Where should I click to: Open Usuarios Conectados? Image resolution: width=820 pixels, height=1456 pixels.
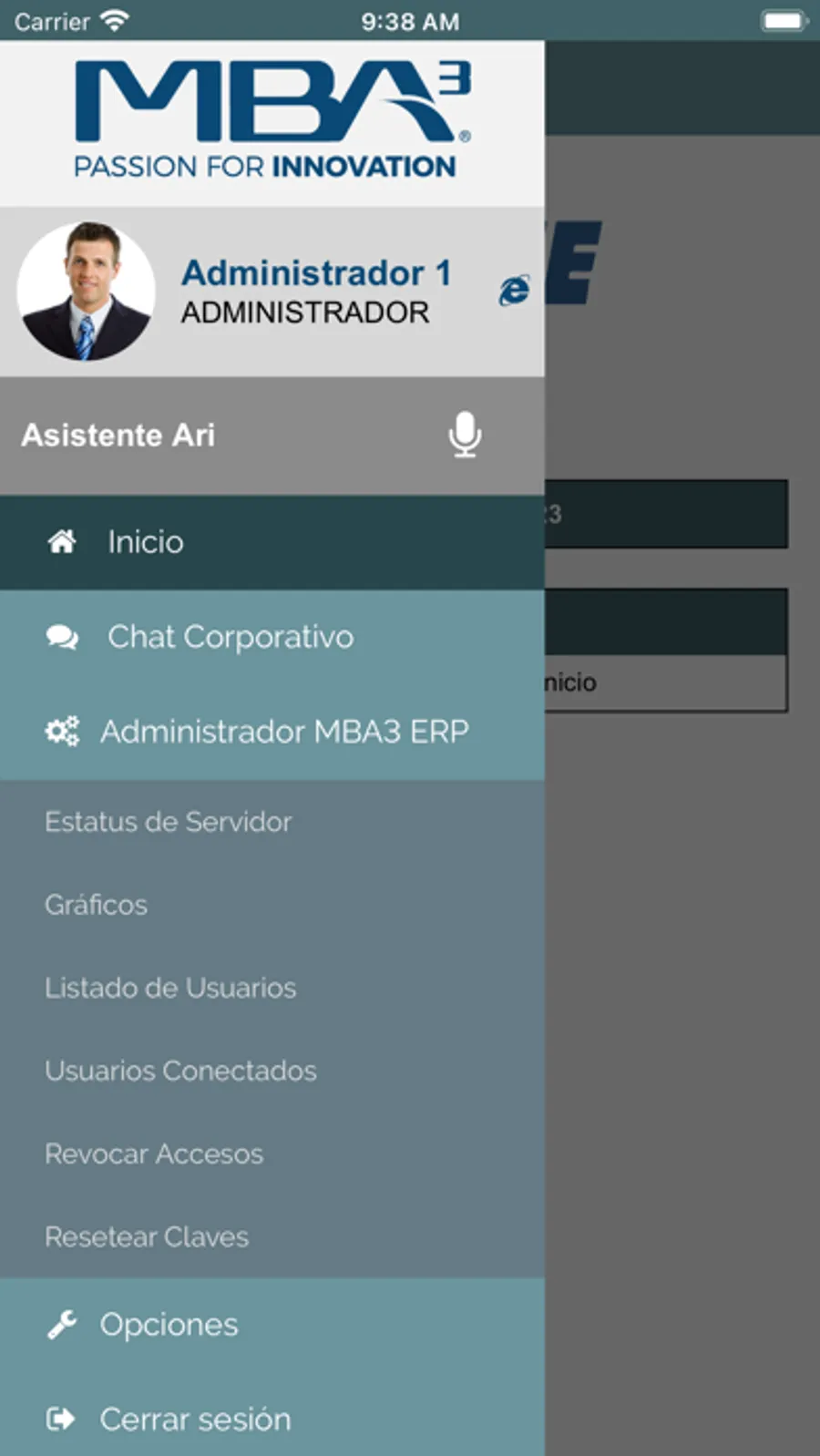pos(272,1071)
